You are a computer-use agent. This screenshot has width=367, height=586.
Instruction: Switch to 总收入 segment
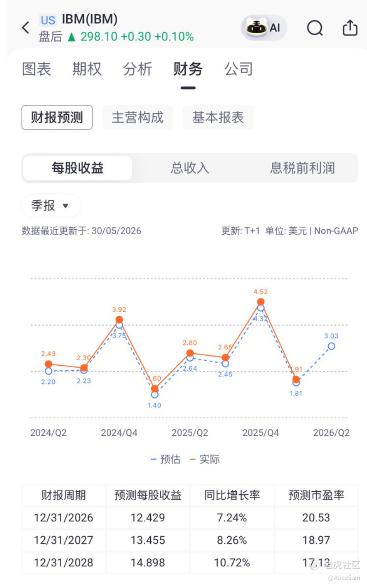click(189, 168)
